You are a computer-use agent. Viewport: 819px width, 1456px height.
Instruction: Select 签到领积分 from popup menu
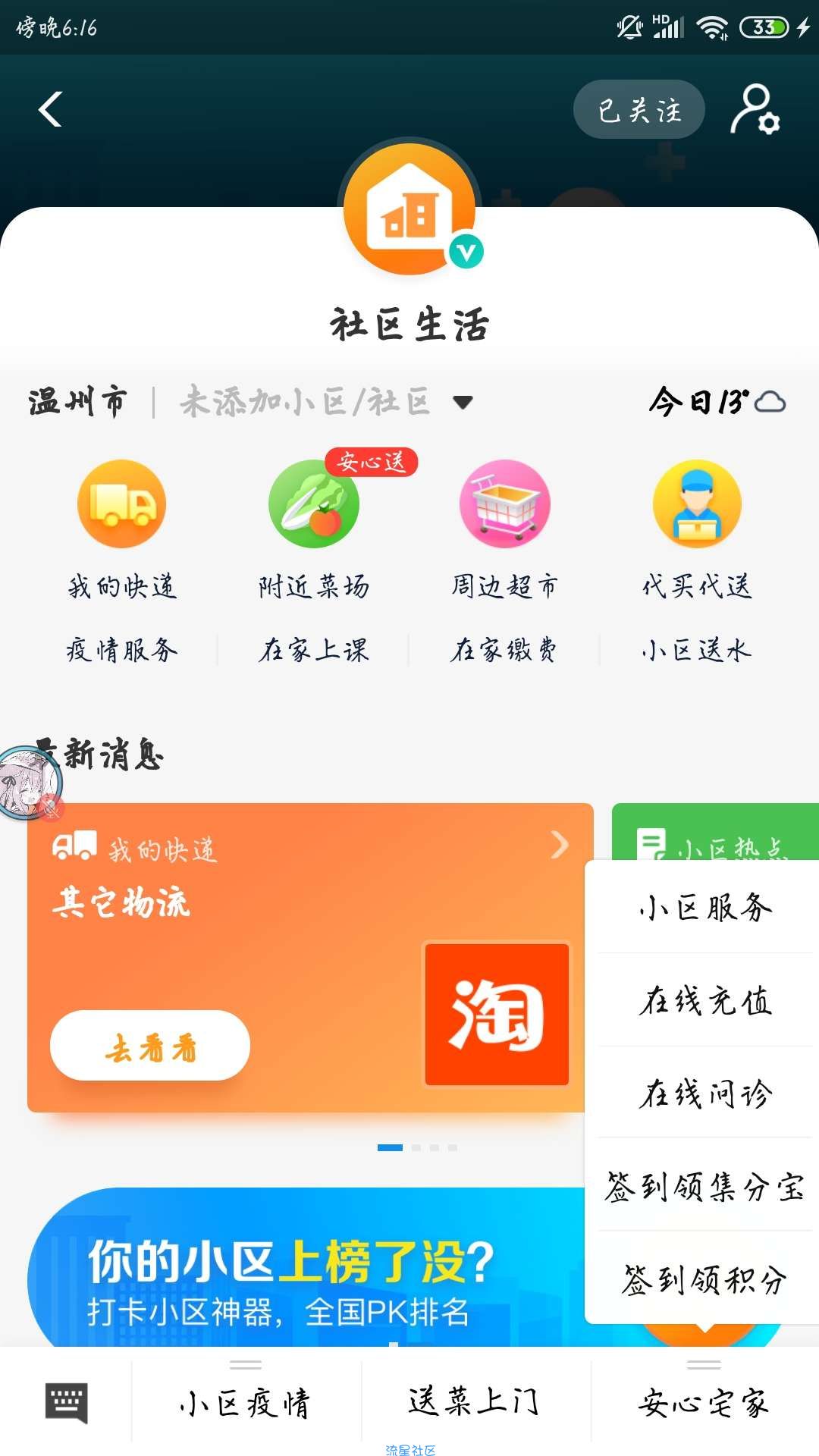tap(704, 1280)
